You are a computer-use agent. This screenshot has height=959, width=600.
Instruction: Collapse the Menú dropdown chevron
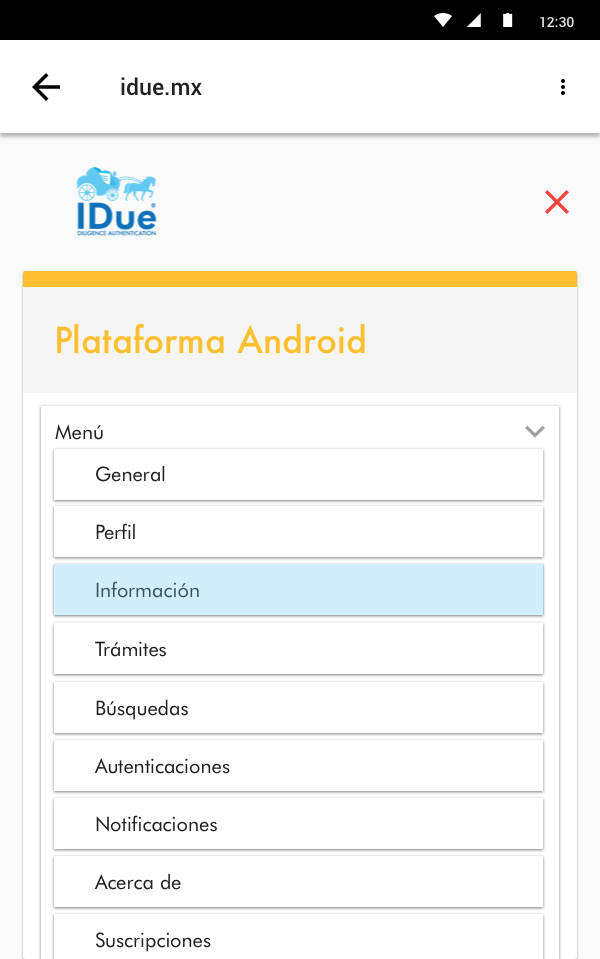[x=535, y=432]
